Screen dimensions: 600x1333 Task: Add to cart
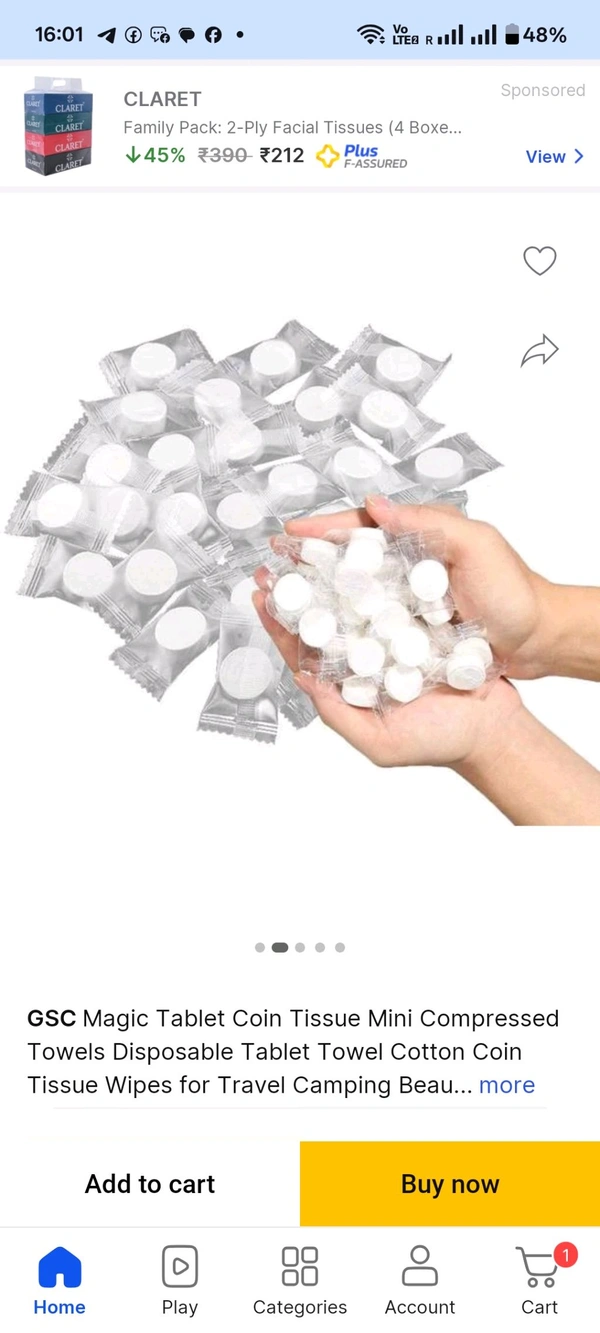pos(150,1184)
